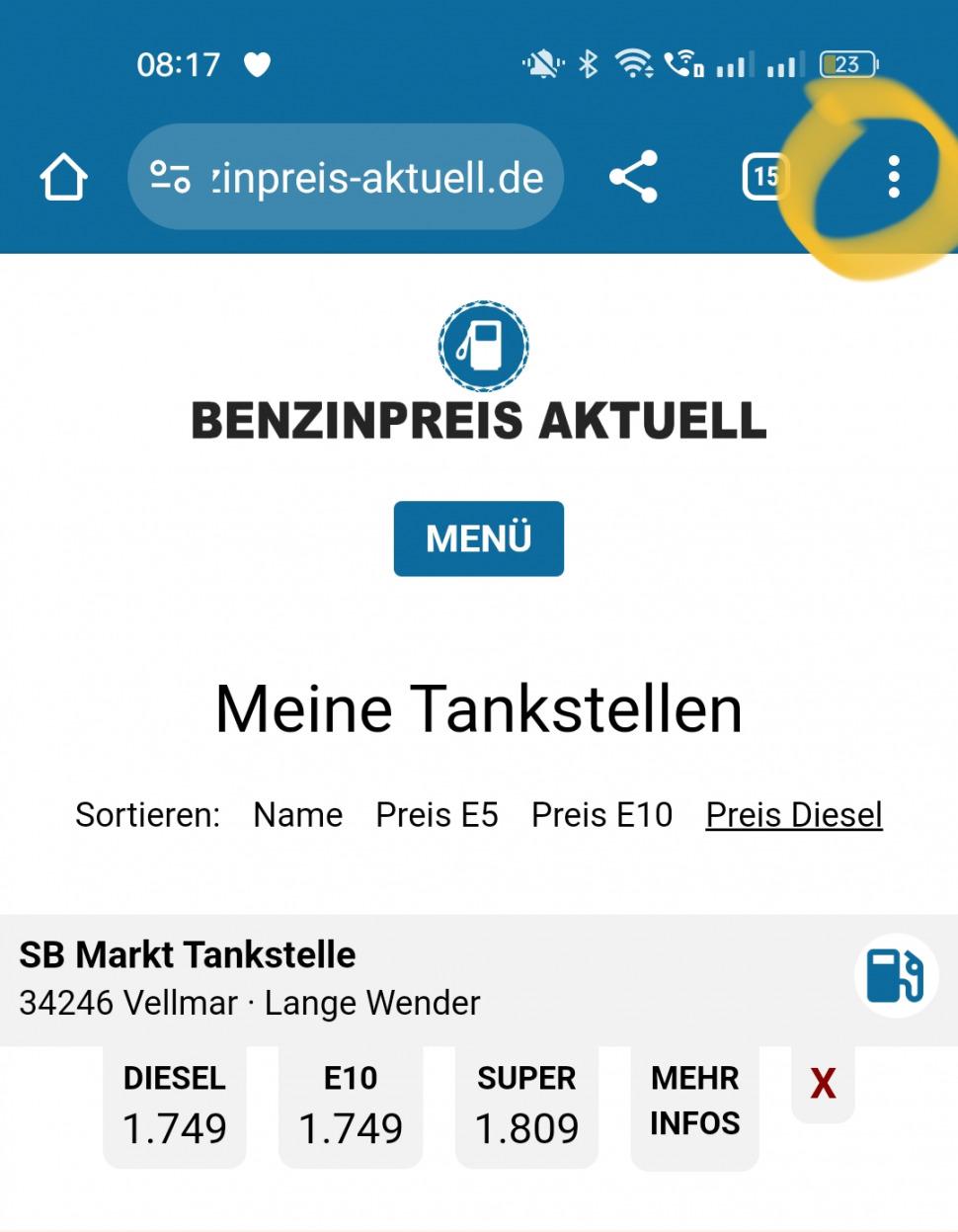
Task: Open the SB Markt Tankstelle entry
Action: 188,955
